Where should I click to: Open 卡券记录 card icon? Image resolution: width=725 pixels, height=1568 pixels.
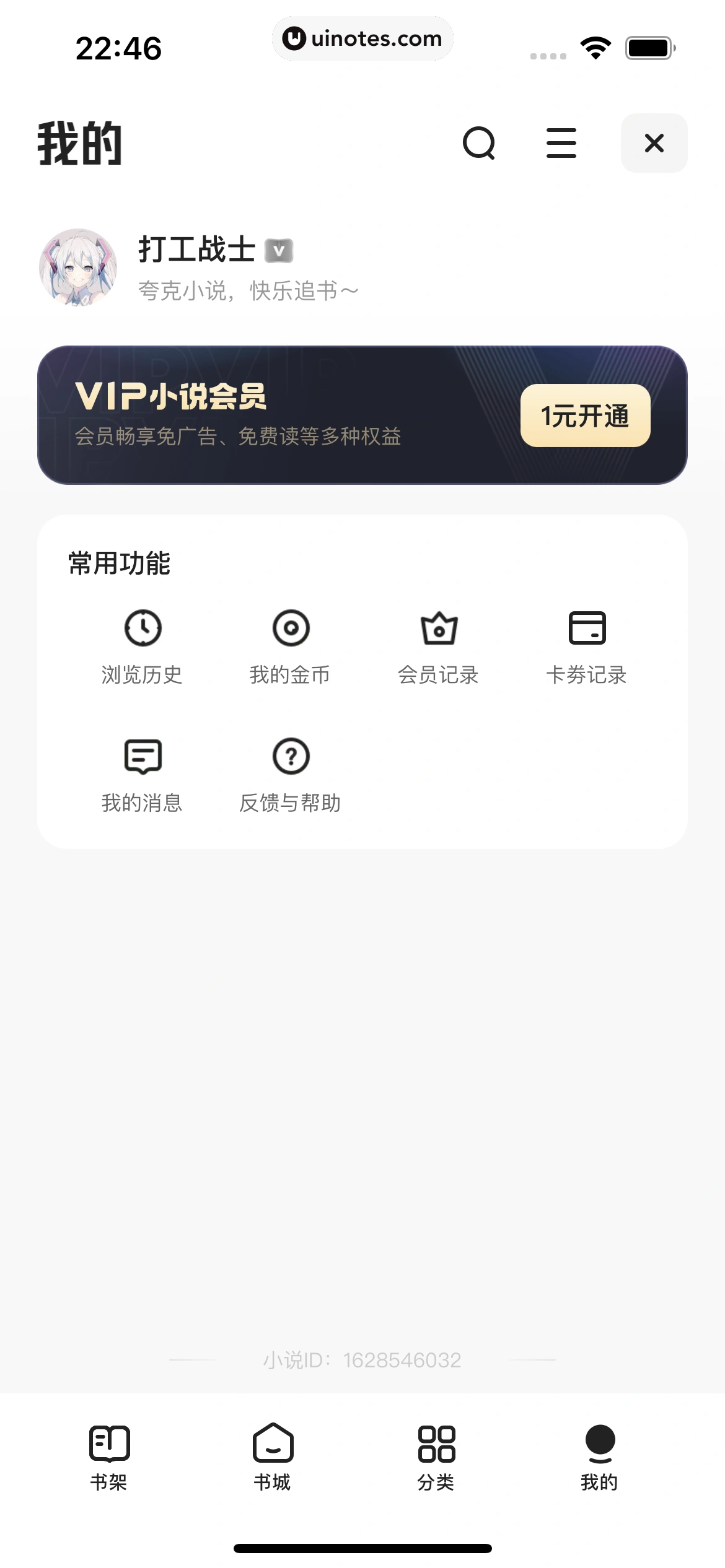(587, 627)
